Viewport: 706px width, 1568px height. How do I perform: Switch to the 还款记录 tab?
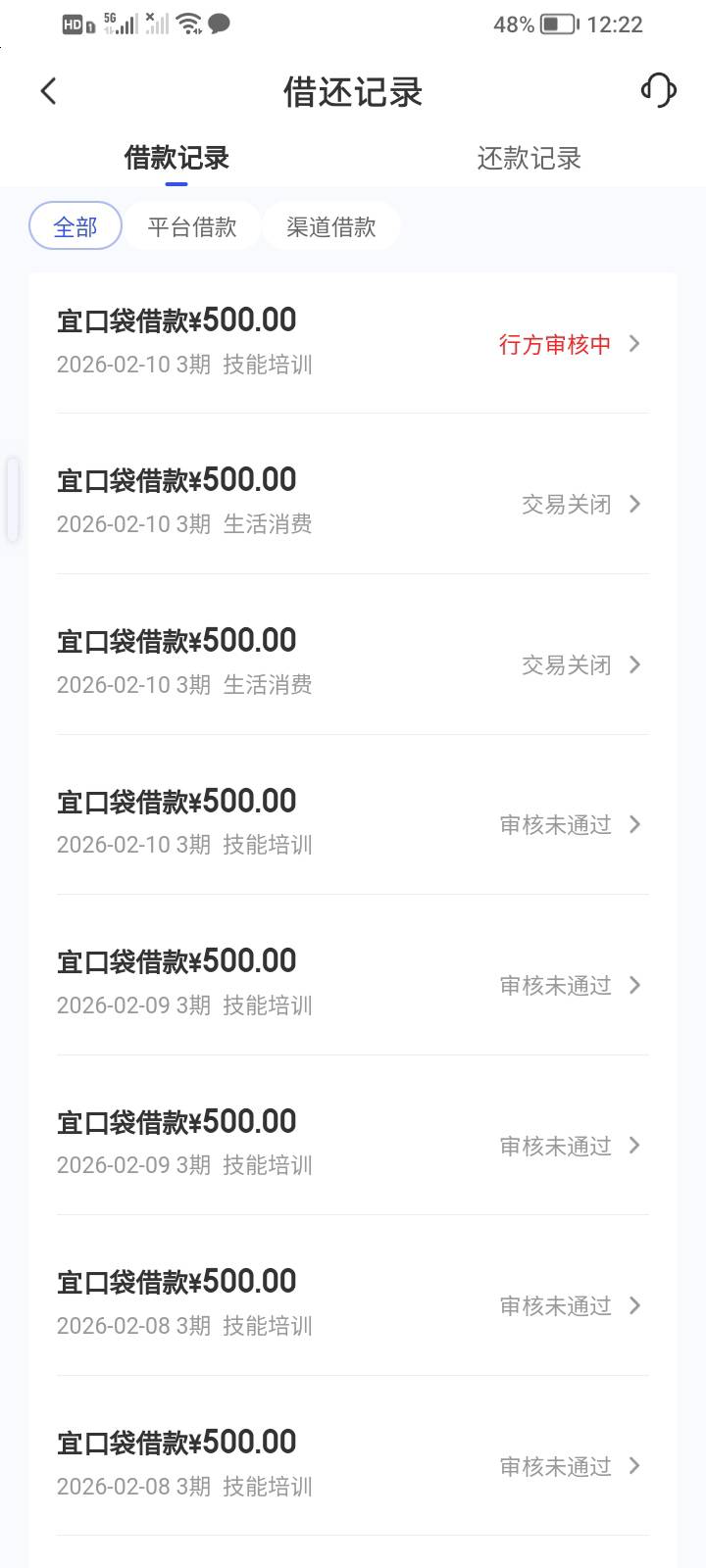pos(529,158)
